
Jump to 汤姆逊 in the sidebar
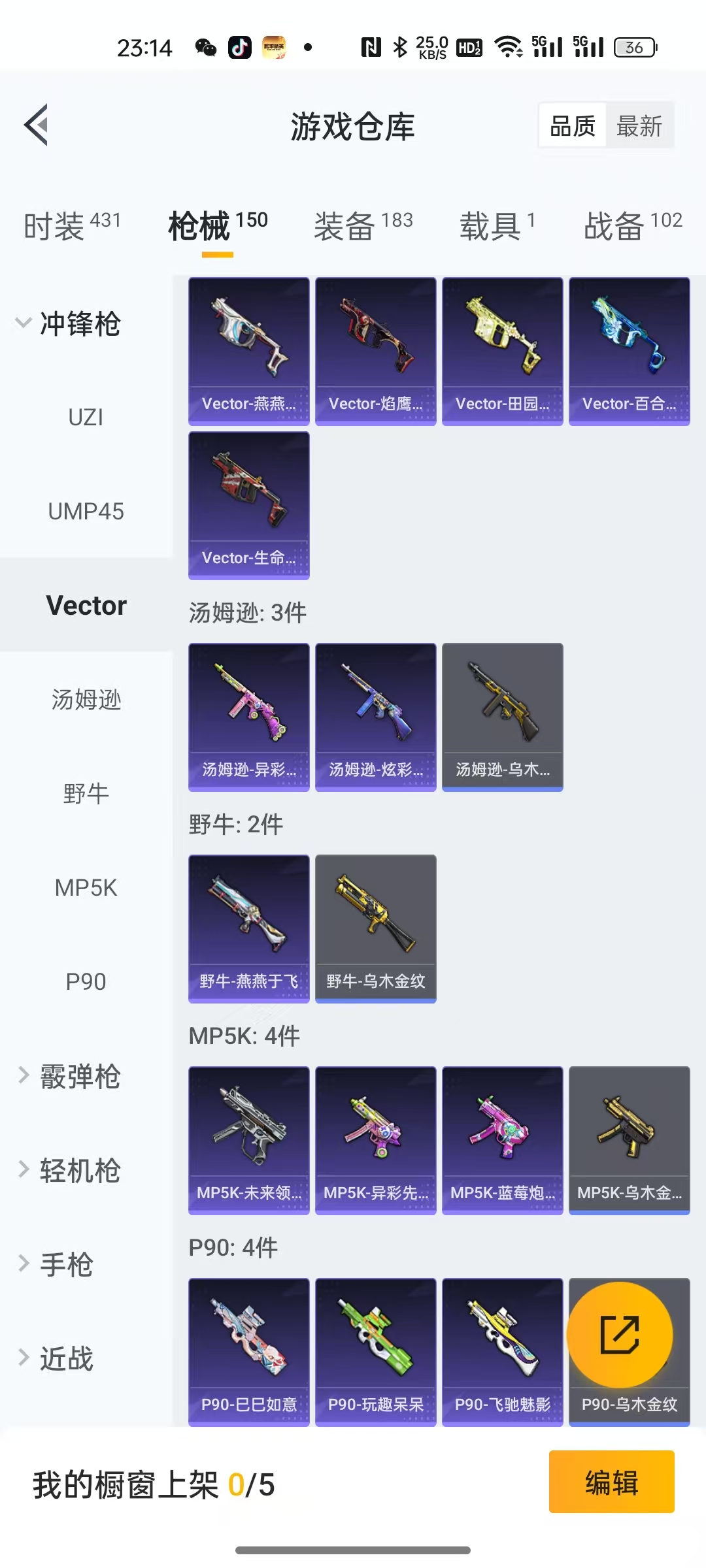click(86, 700)
